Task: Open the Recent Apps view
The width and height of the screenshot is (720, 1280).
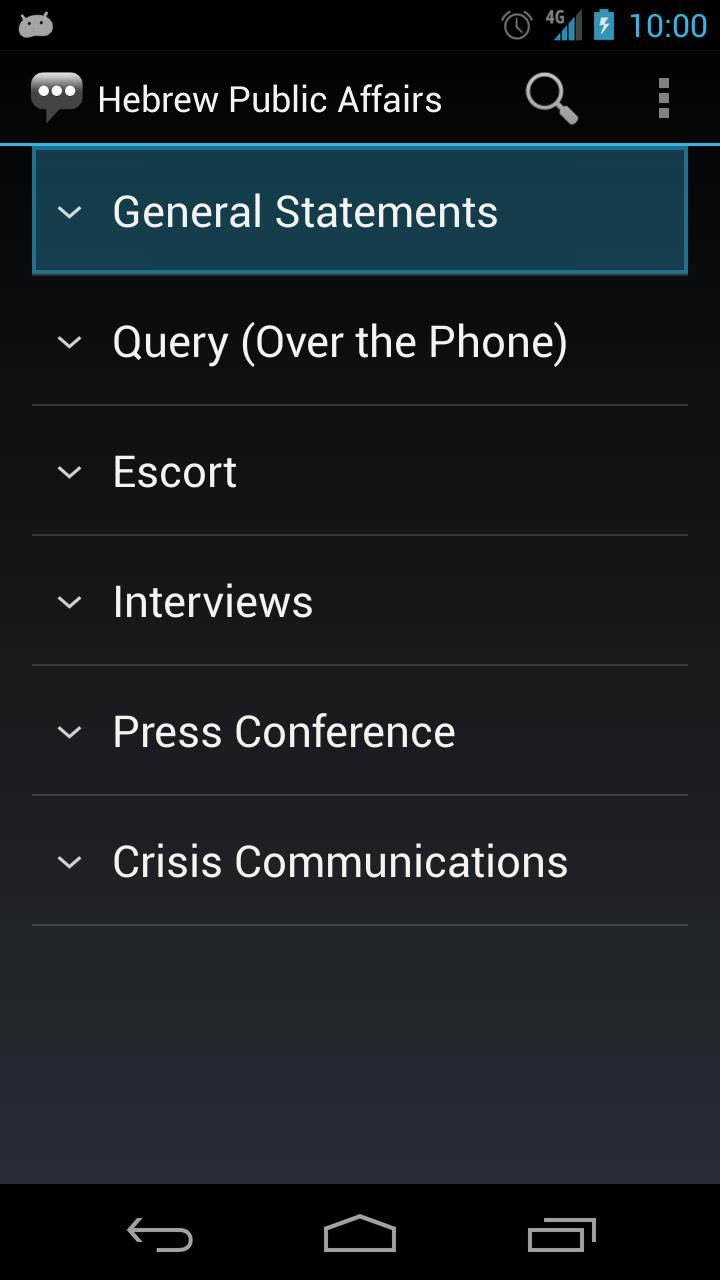Action: [x=560, y=1235]
